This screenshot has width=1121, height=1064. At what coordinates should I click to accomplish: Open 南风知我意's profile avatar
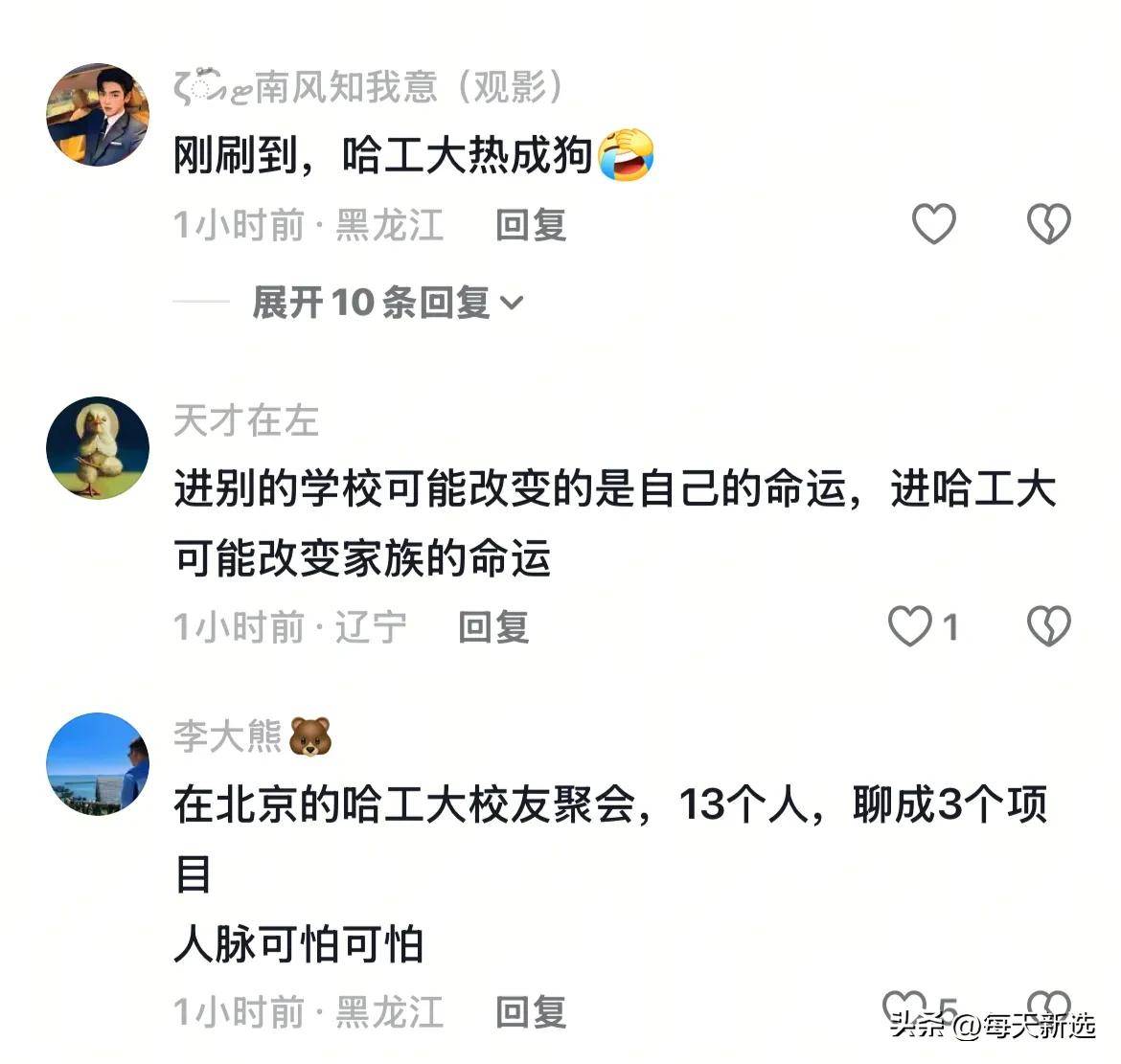point(98,115)
